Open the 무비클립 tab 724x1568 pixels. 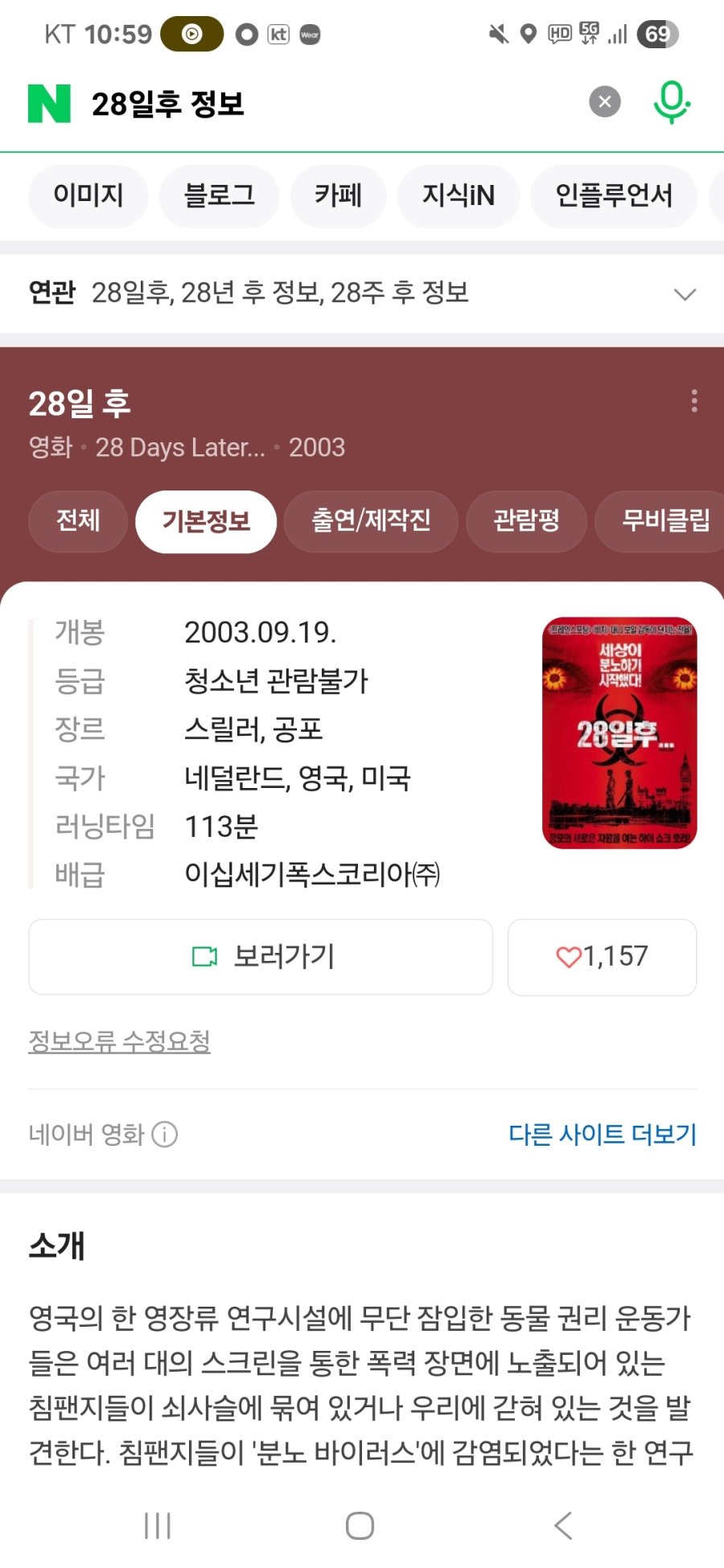[x=664, y=521]
